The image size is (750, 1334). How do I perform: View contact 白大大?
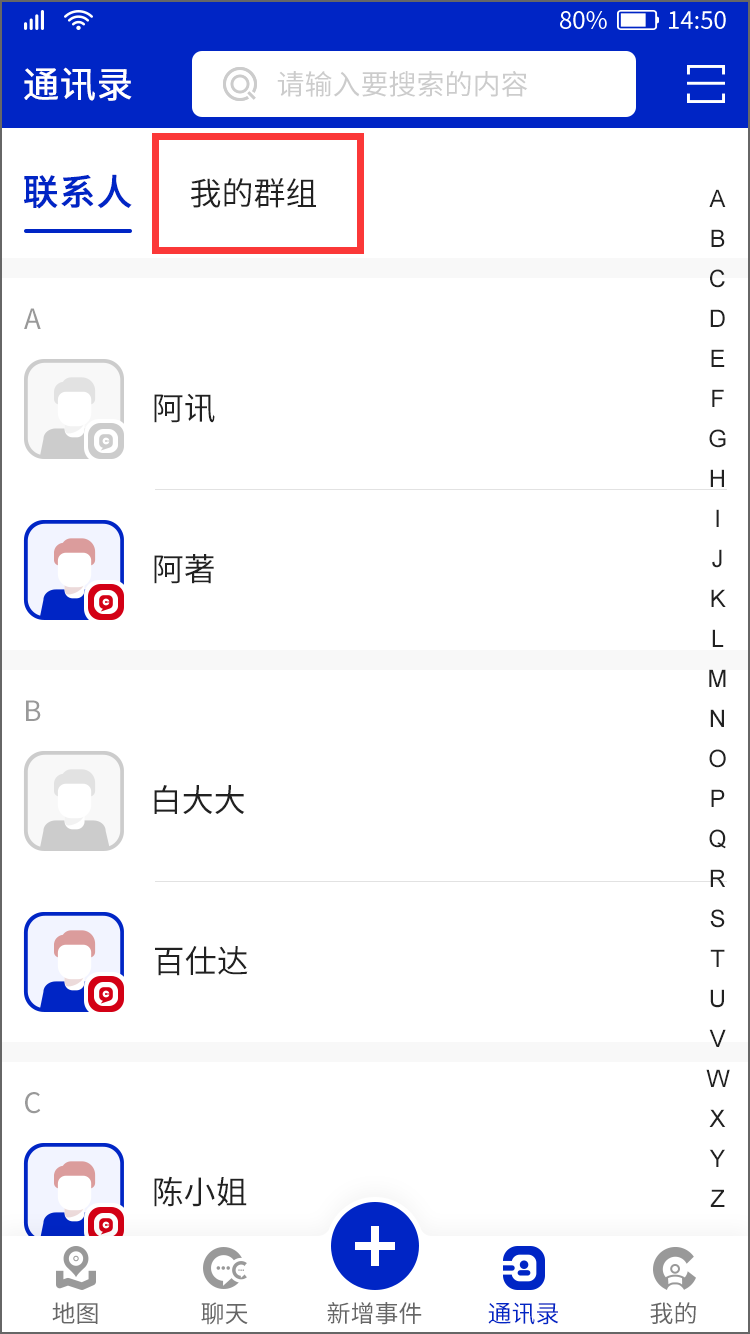pyautogui.click(x=198, y=801)
